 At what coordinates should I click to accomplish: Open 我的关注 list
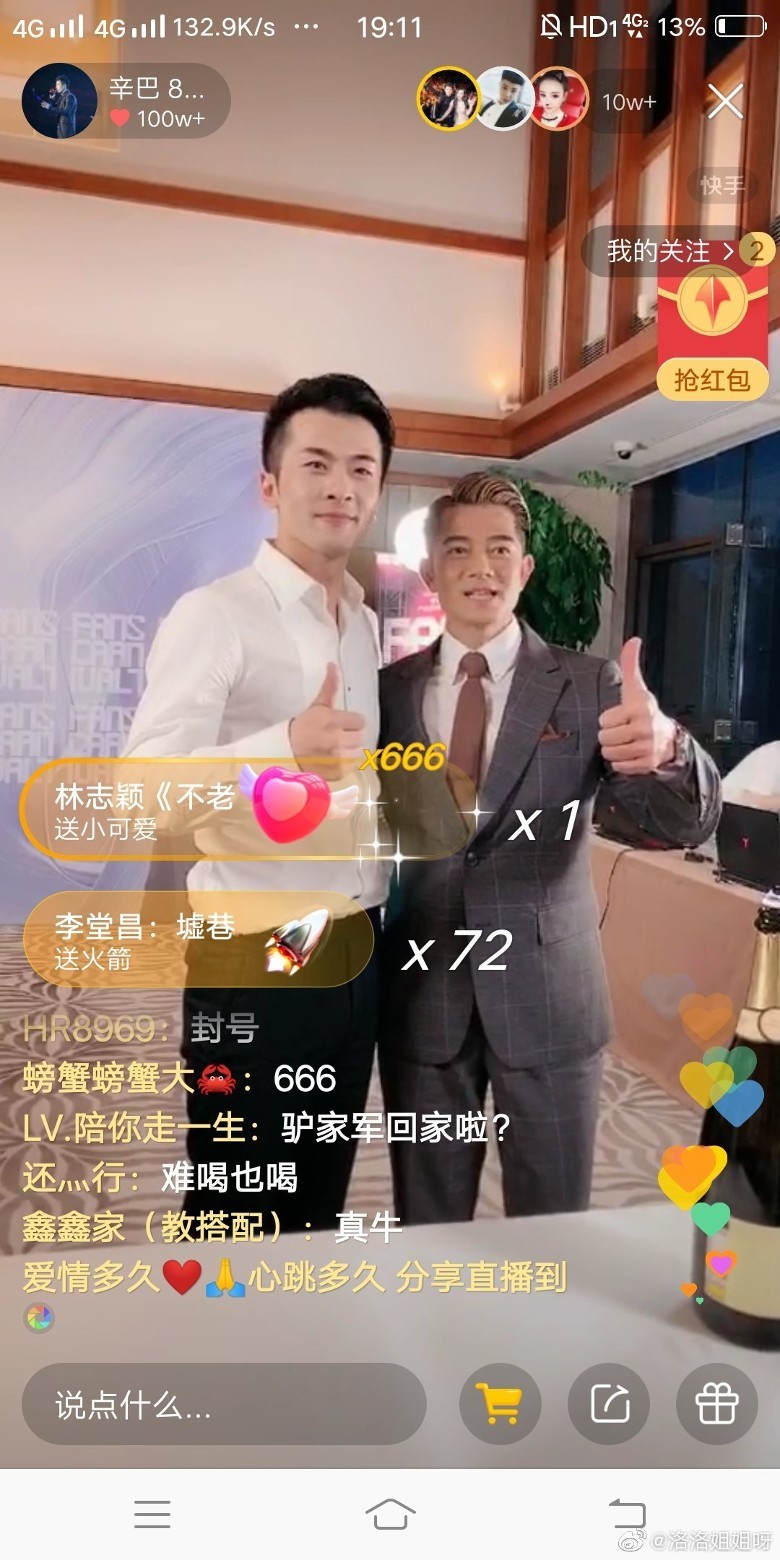[x=672, y=250]
